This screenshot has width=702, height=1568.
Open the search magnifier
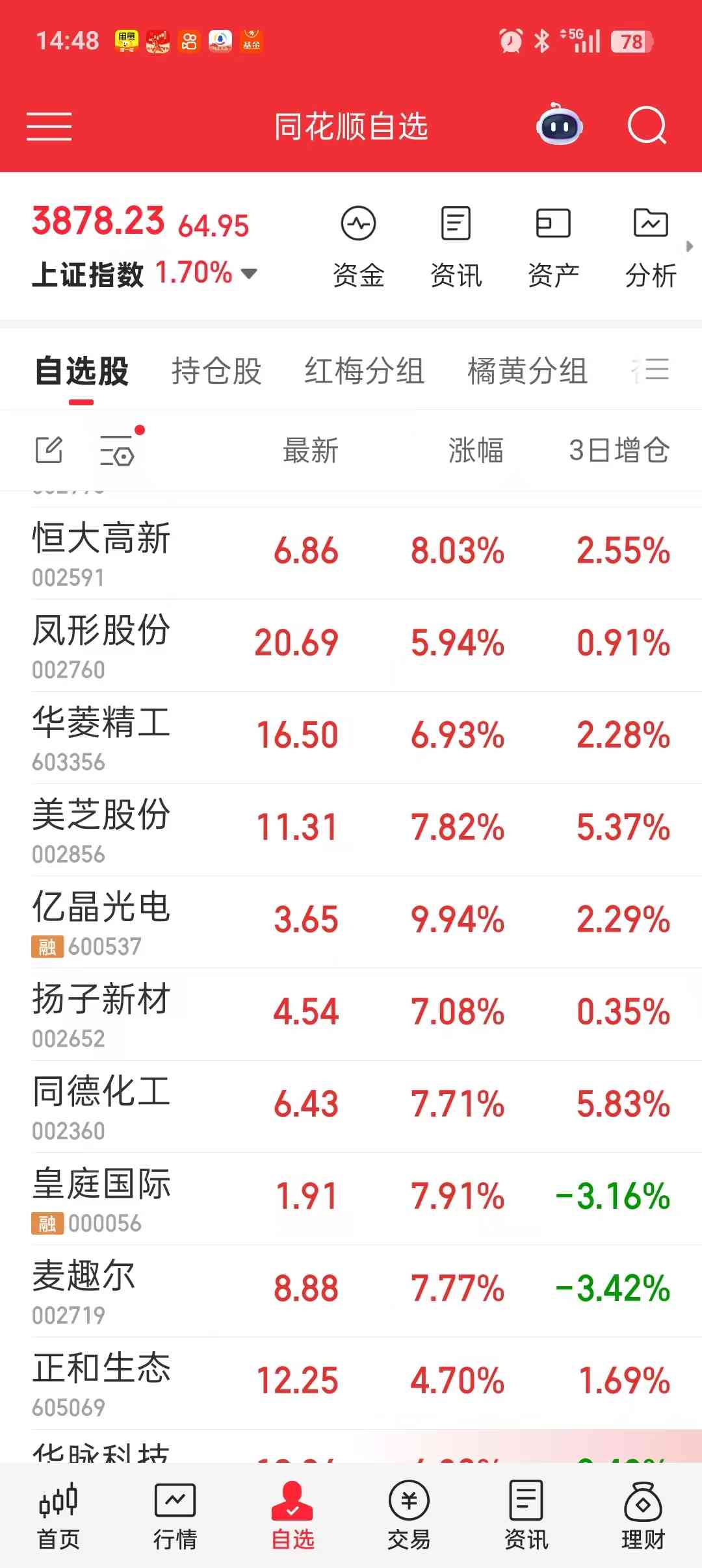point(646,125)
